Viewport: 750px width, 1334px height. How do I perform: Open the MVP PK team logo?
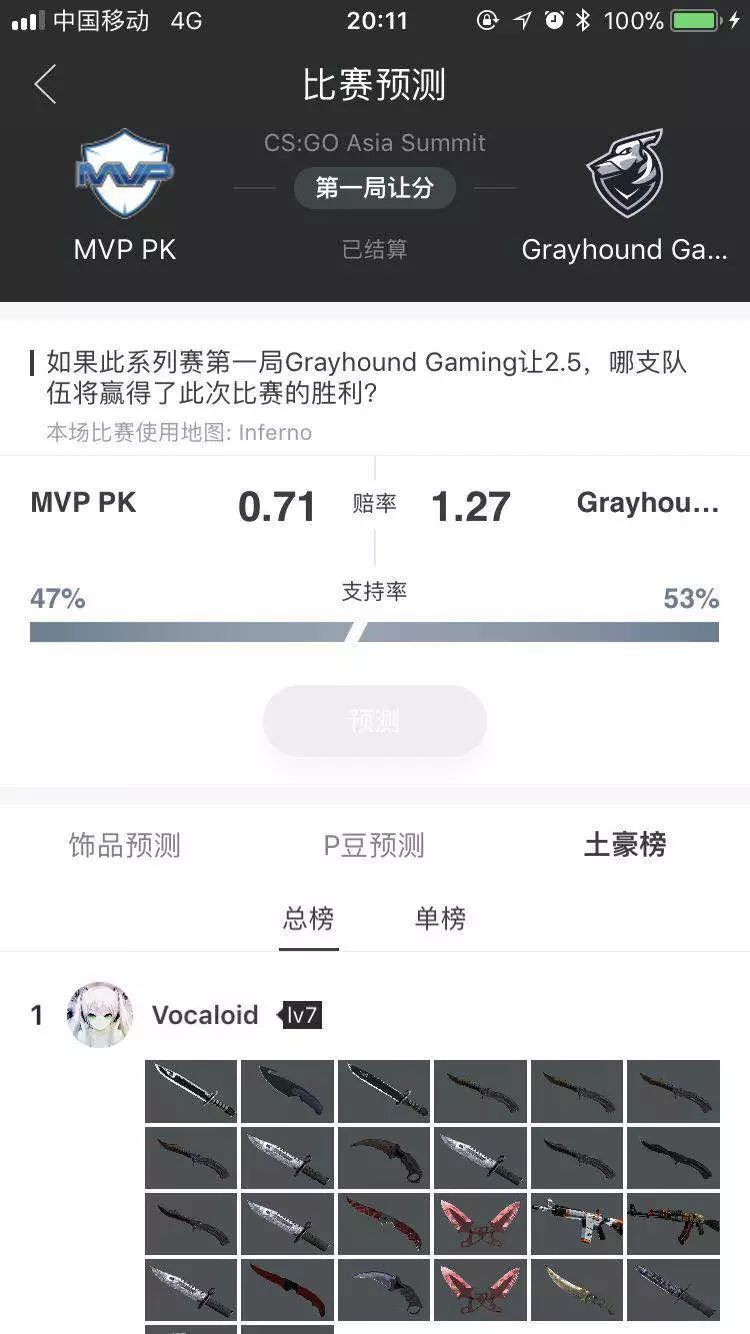[125, 173]
